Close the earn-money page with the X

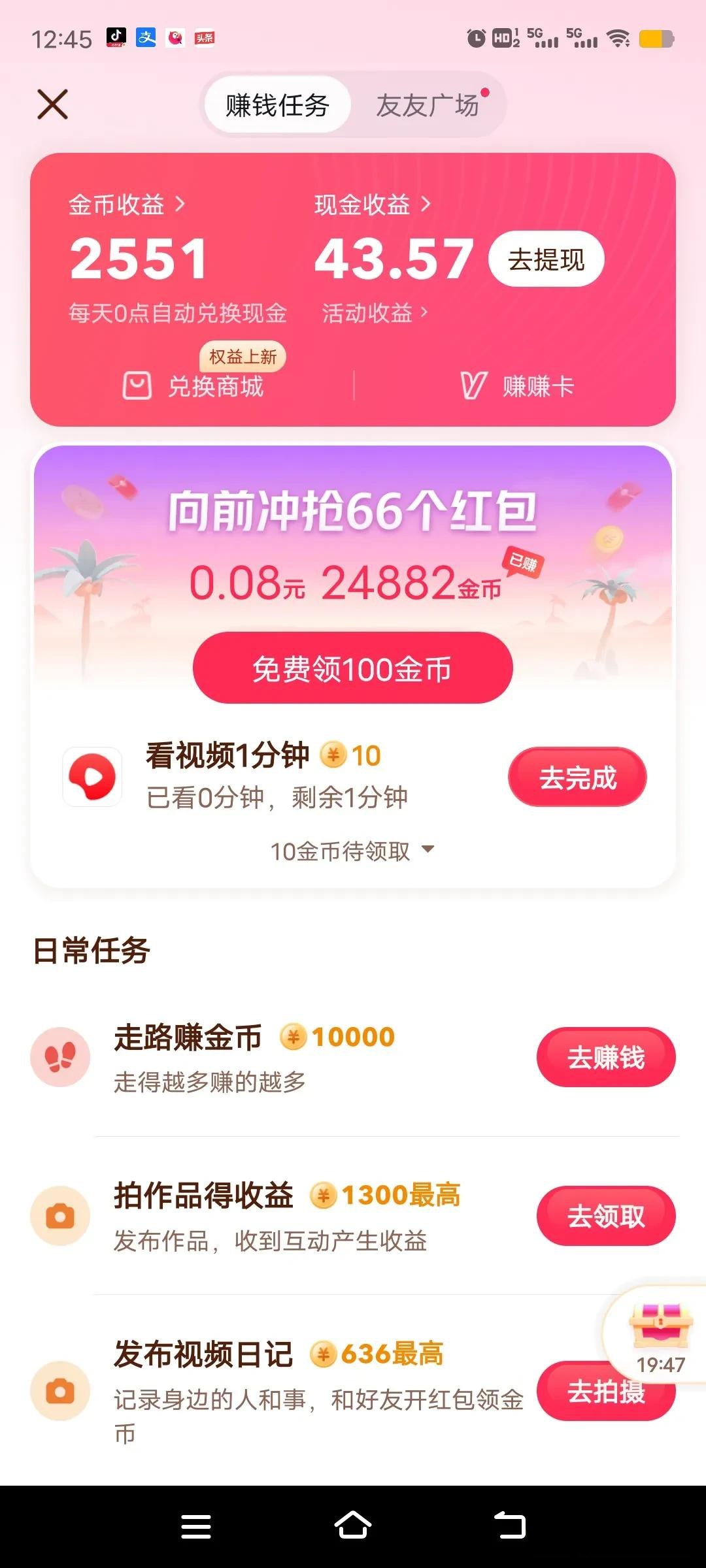point(52,105)
